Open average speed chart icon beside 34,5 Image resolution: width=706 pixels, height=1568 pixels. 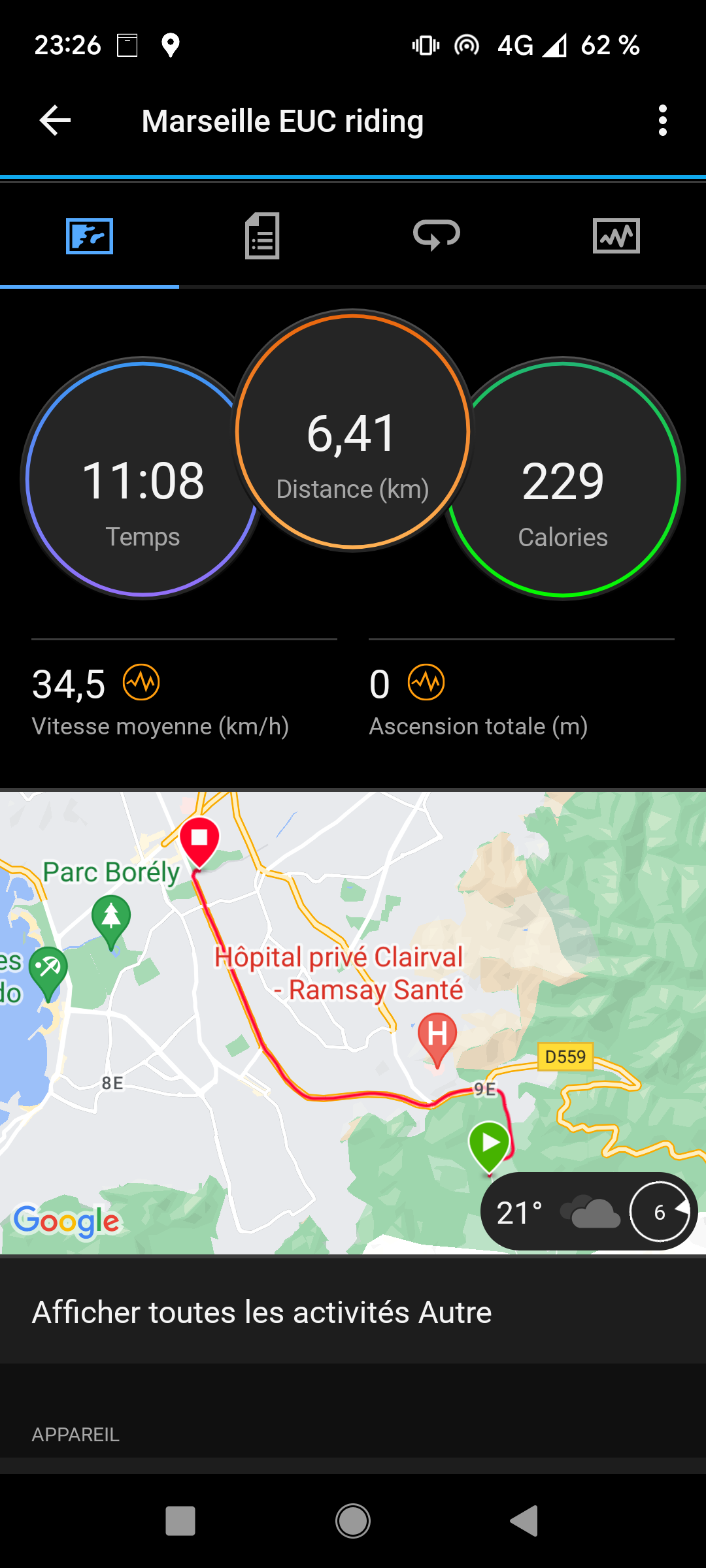(141, 683)
